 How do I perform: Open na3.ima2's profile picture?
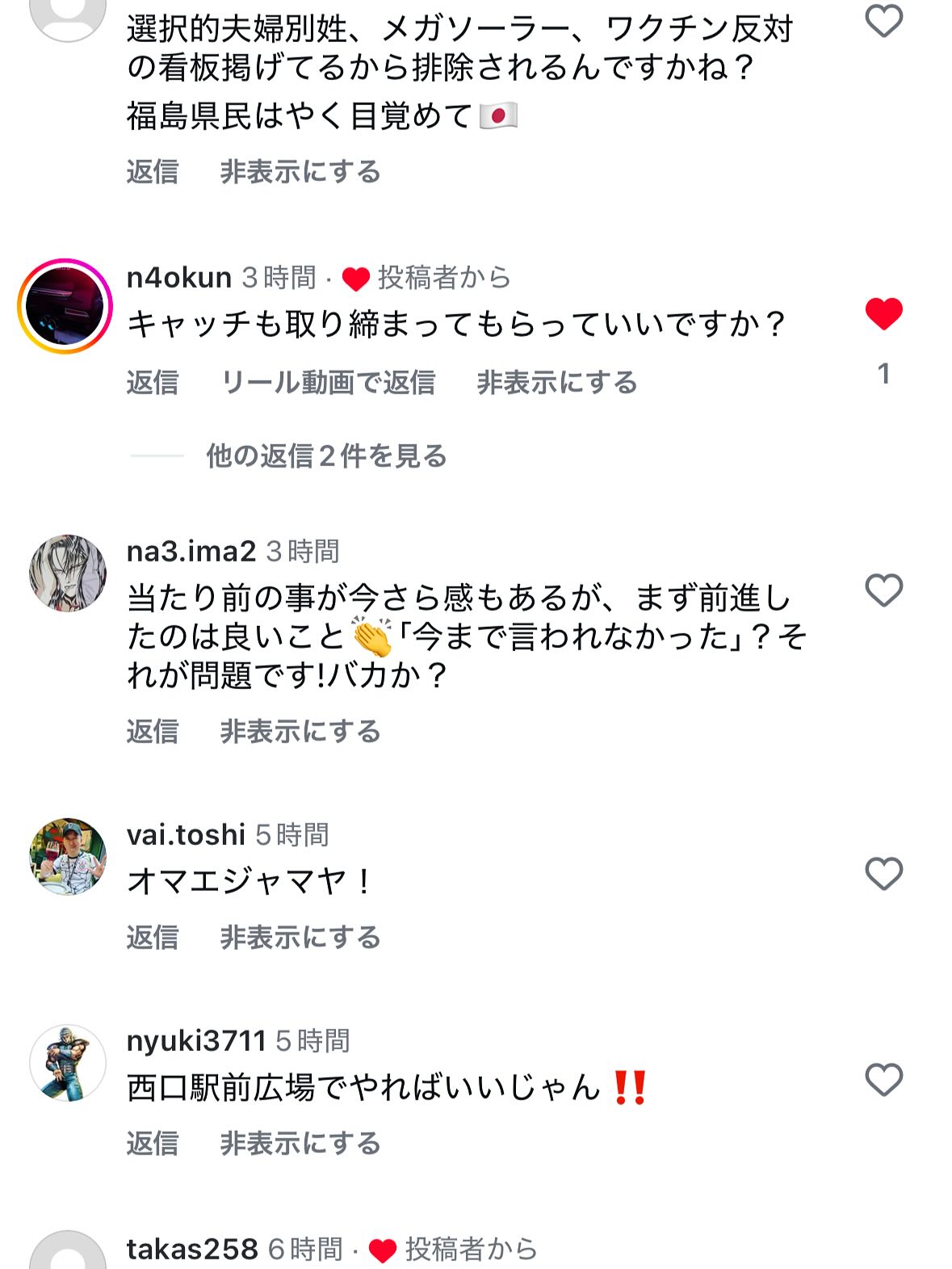pos(68,573)
